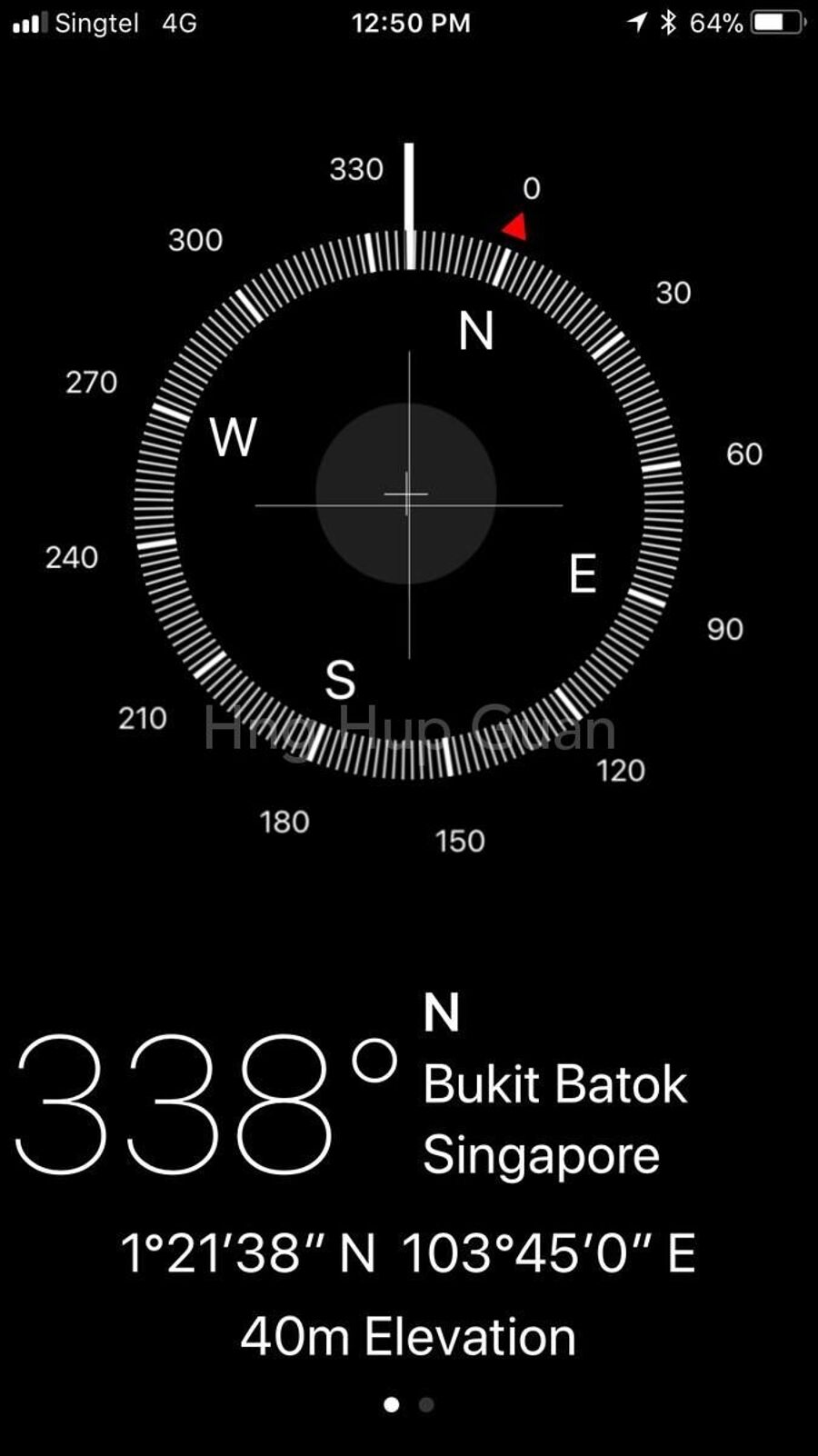
Task: Go to the second page dot
Action: [x=426, y=1404]
